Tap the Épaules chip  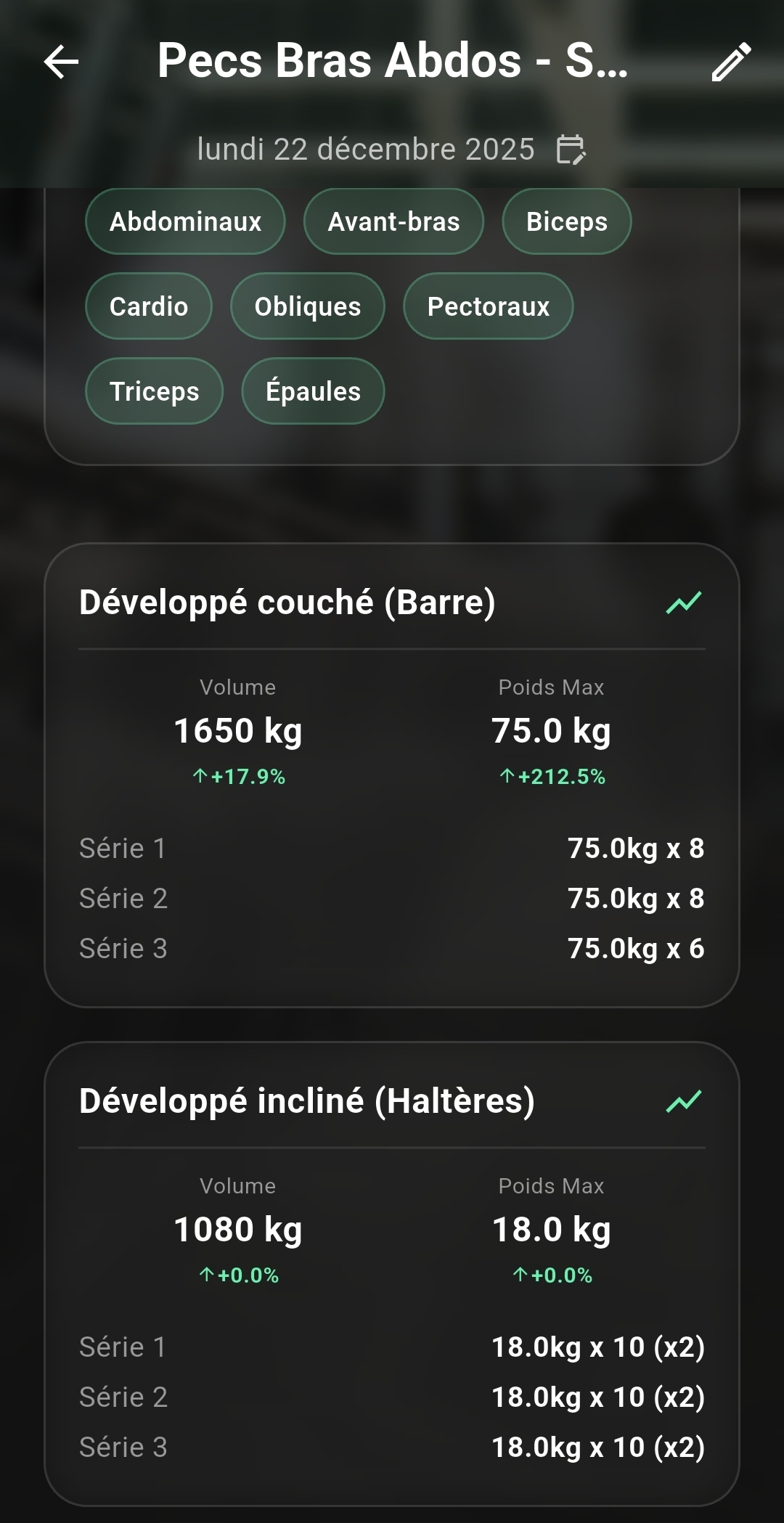(313, 391)
